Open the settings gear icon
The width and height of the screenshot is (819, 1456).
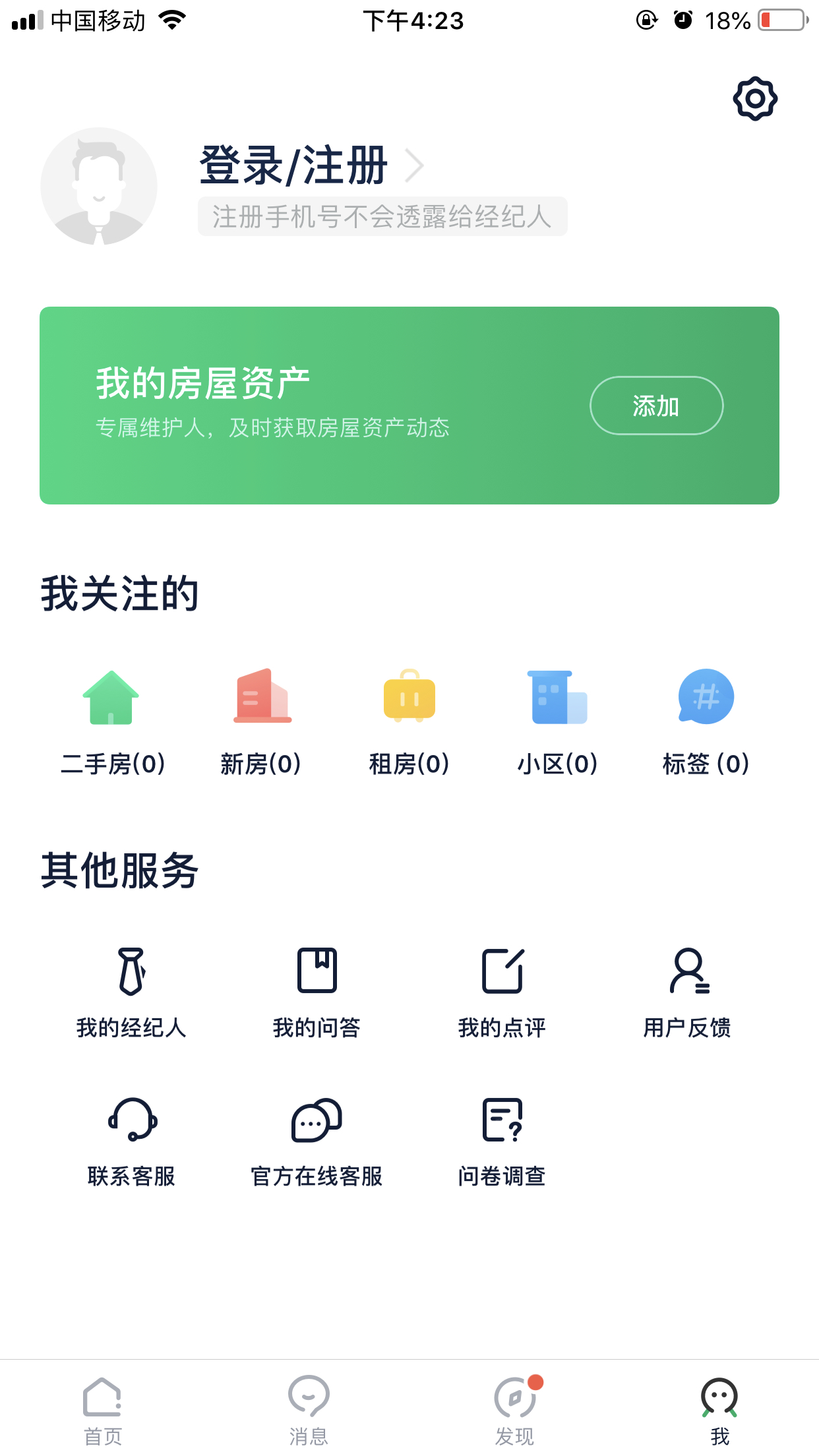pos(755,99)
